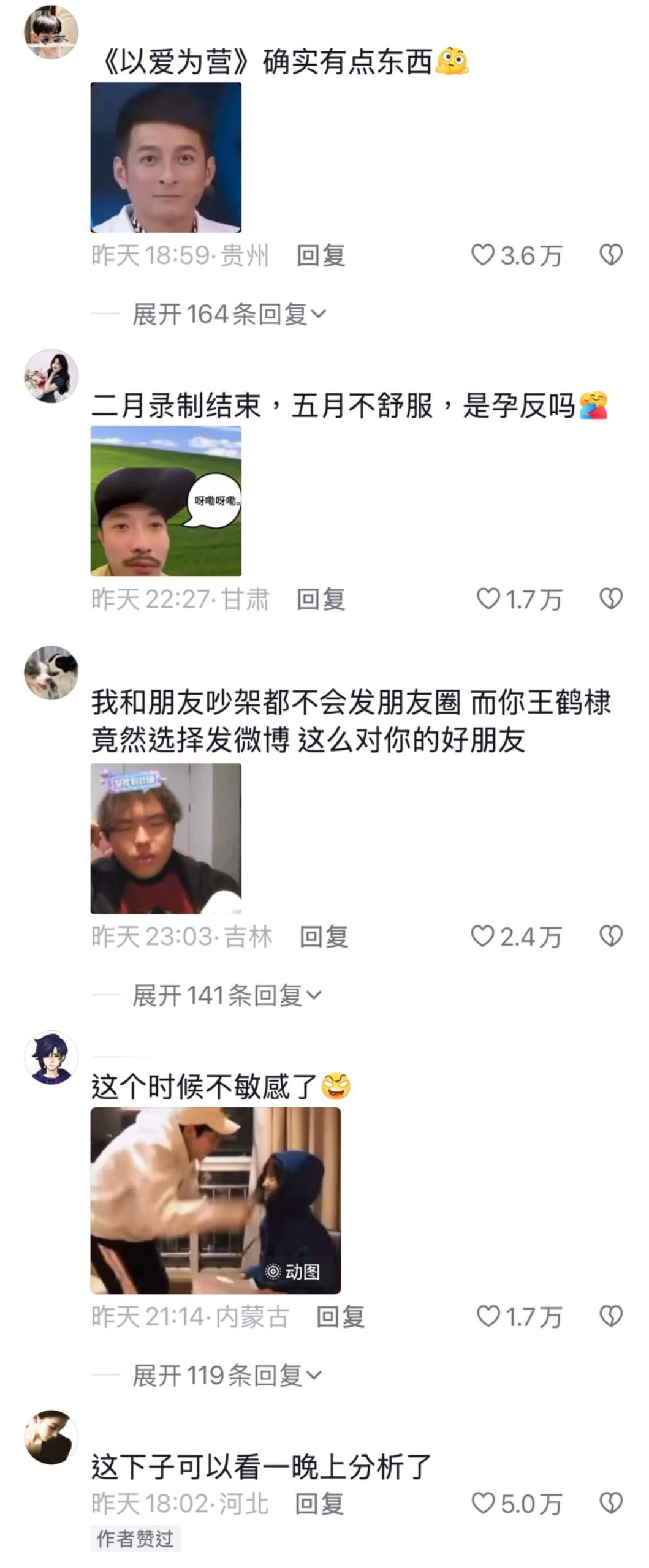Reply to the comment from 吉林
649x1568 pixels.
pos(324,937)
